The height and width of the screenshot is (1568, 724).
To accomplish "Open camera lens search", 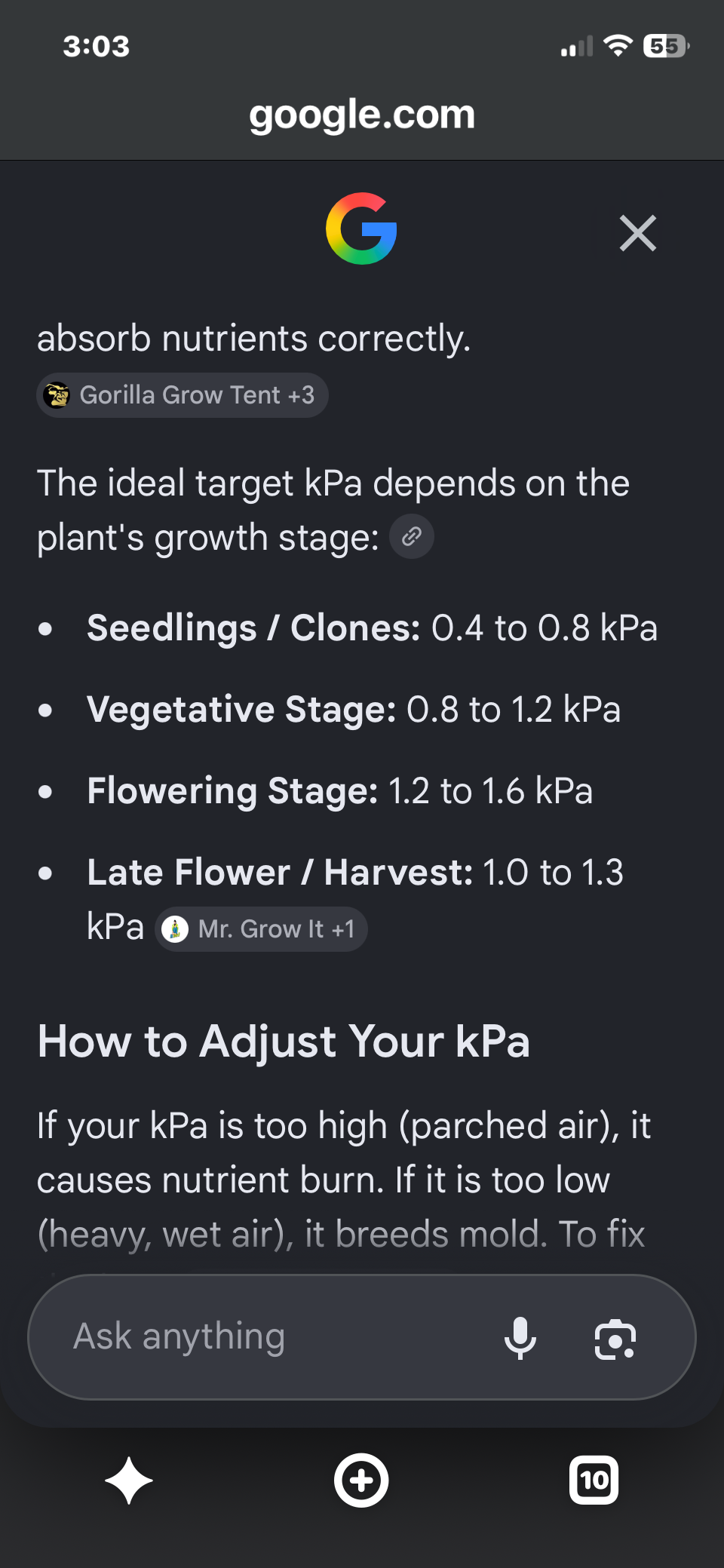I will [x=615, y=1339].
